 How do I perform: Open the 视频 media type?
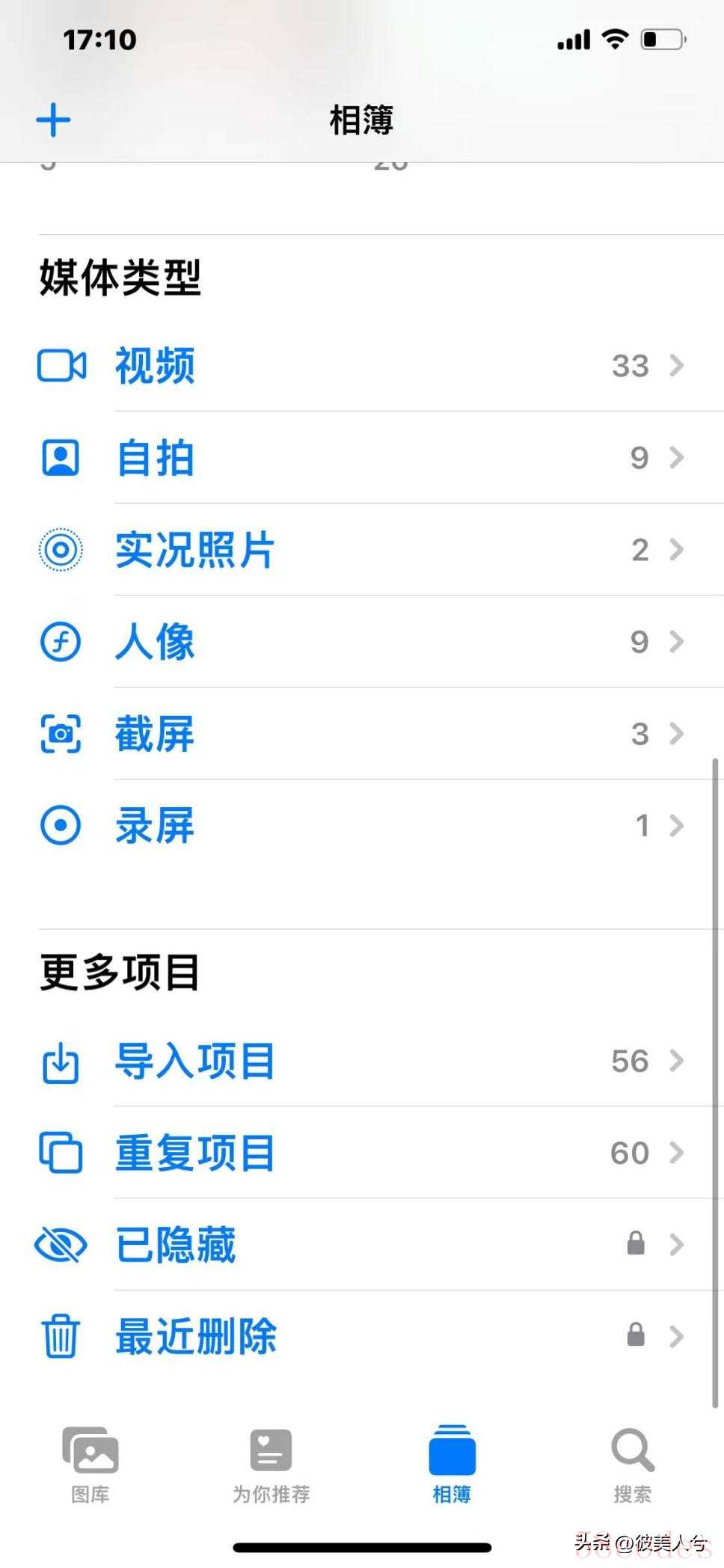pos(362,366)
